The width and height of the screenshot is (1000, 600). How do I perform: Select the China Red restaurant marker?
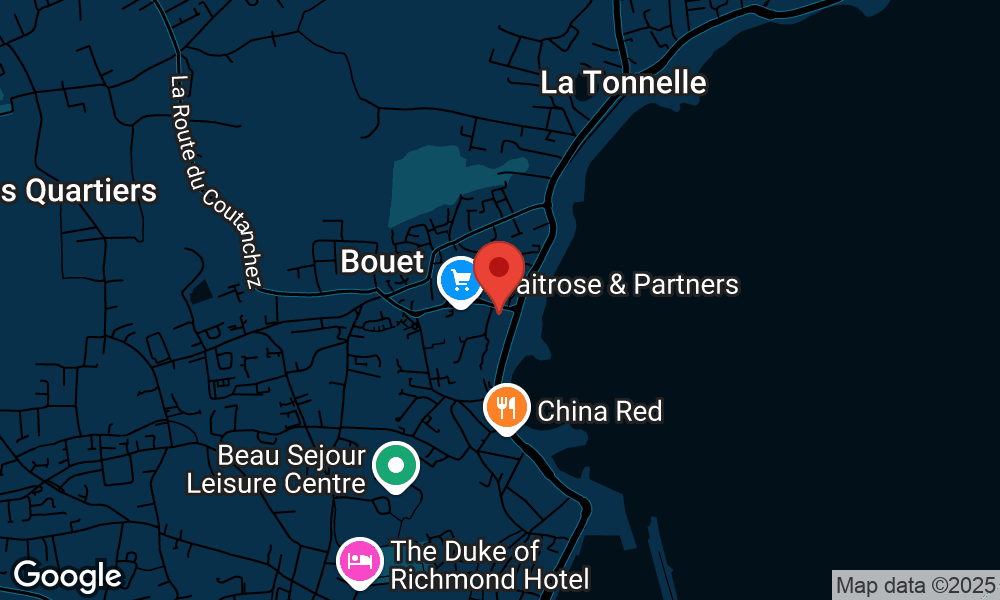click(x=507, y=408)
